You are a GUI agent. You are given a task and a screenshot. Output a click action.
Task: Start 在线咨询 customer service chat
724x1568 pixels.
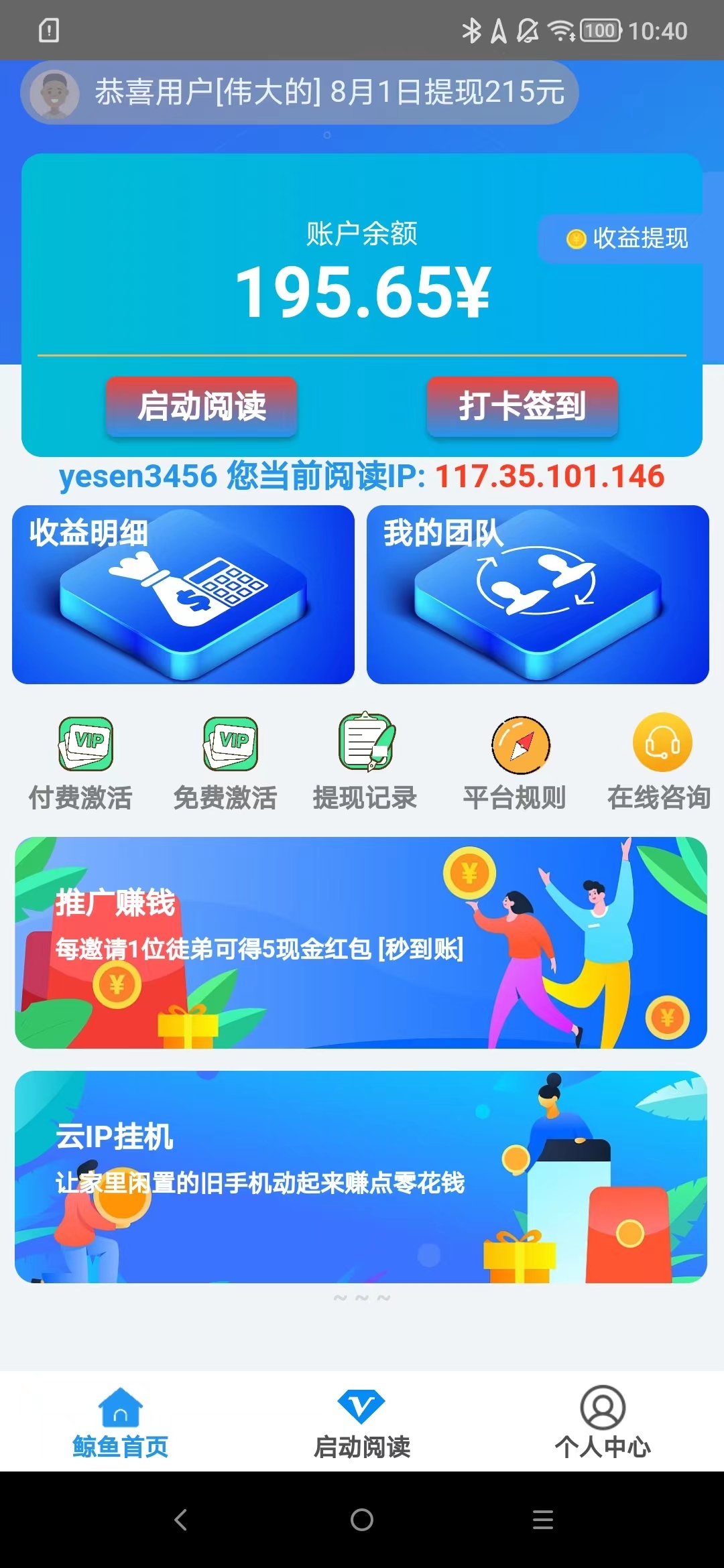pyautogui.click(x=660, y=744)
